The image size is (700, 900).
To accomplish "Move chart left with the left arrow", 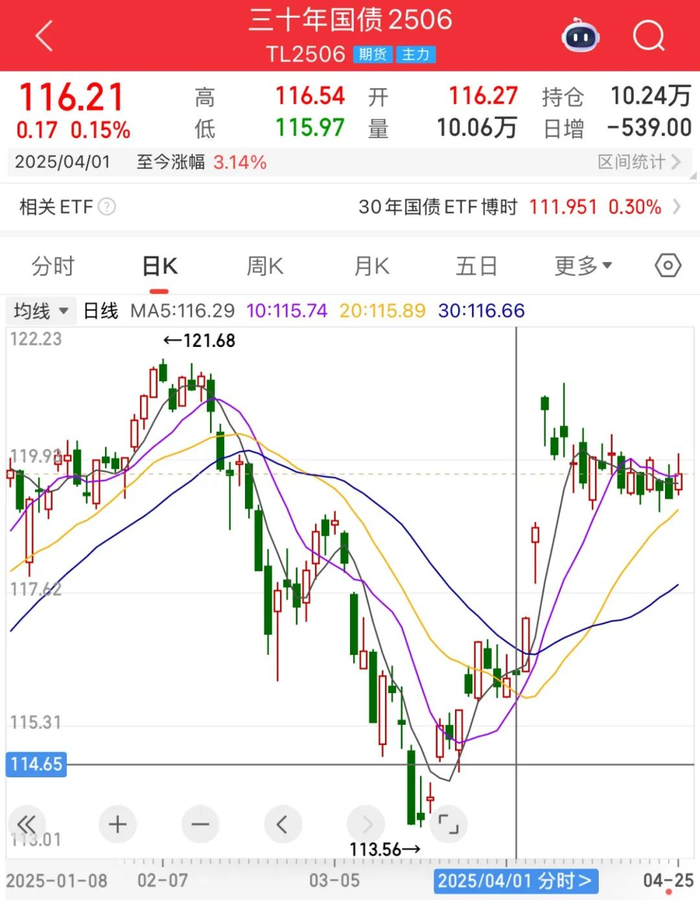I will [282, 825].
